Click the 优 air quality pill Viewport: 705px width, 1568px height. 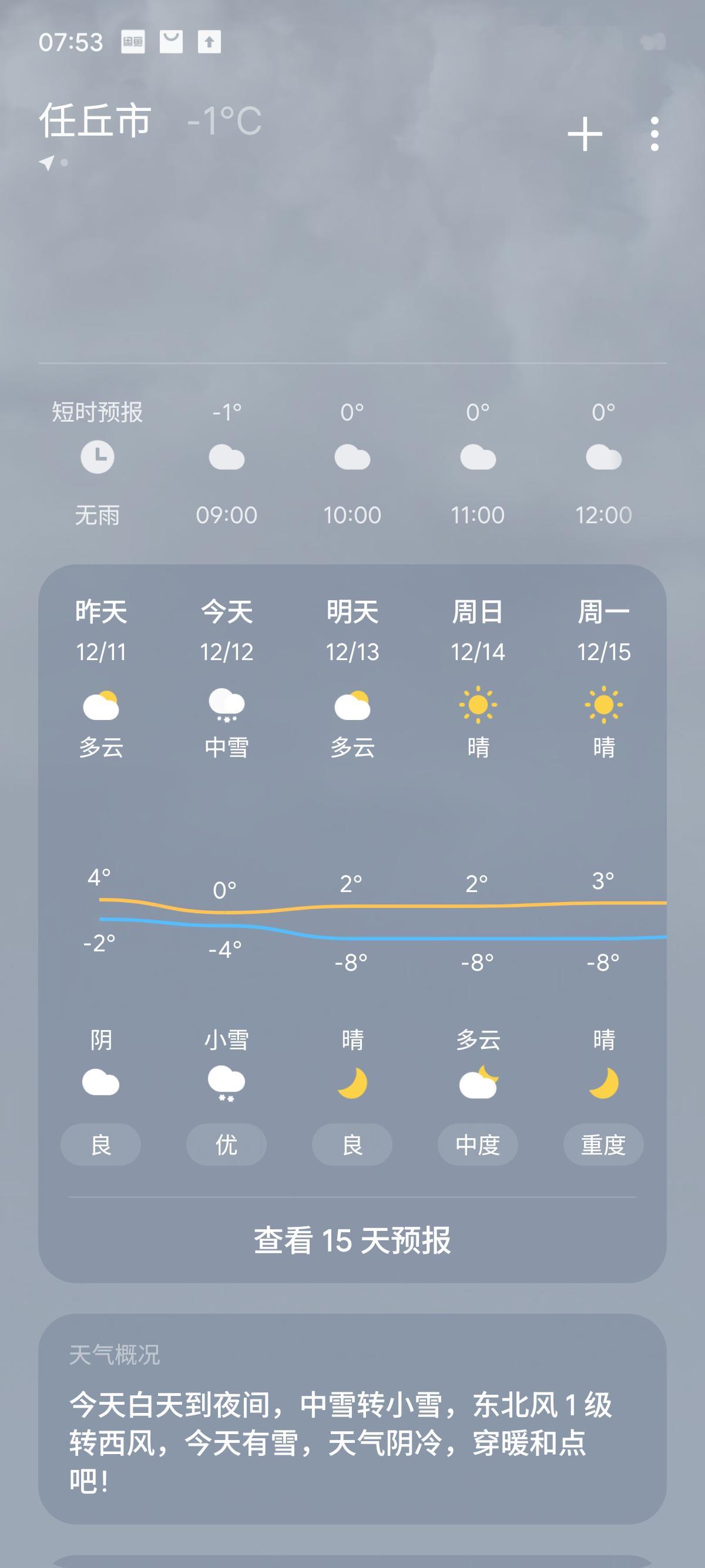(x=226, y=1145)
